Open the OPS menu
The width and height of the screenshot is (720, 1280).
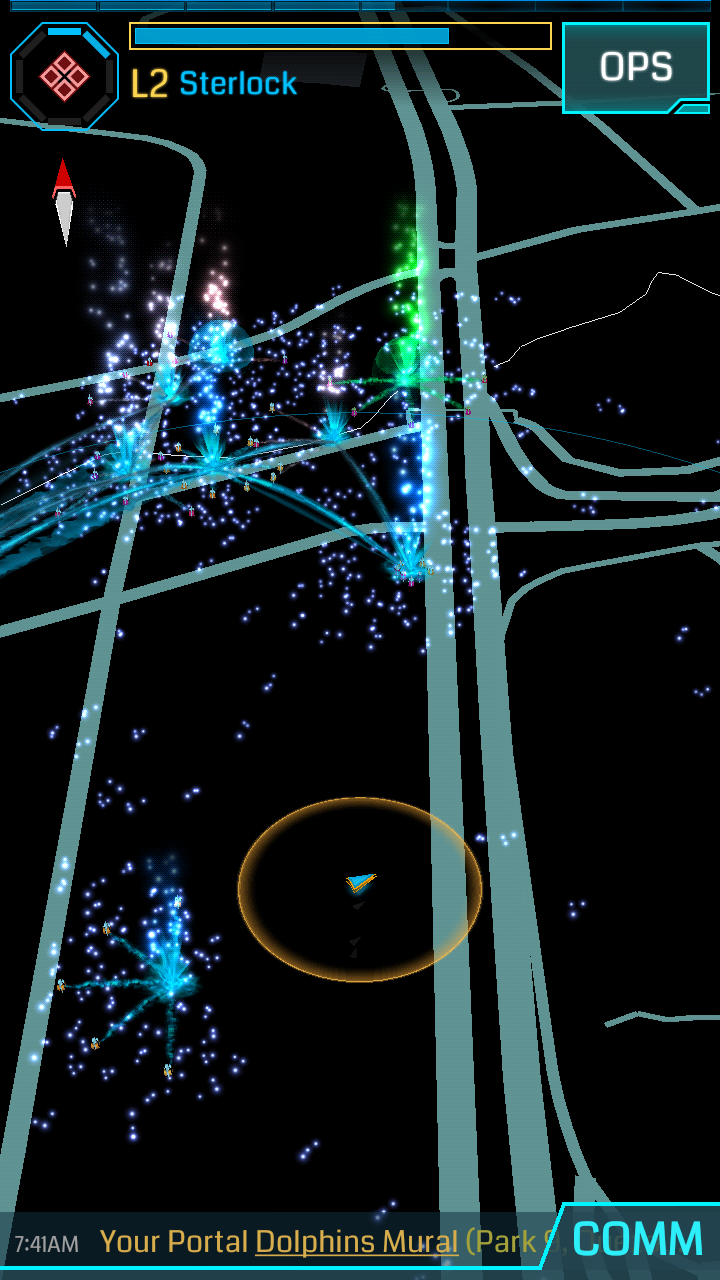[636, 67]
